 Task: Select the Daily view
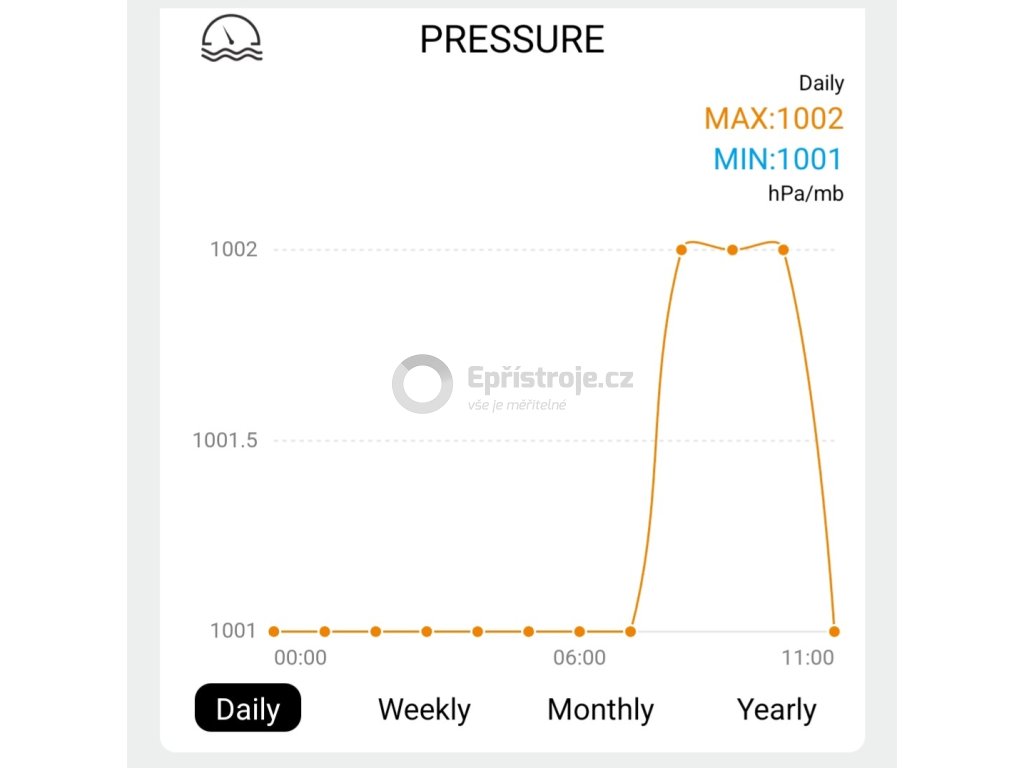point(247,709)
